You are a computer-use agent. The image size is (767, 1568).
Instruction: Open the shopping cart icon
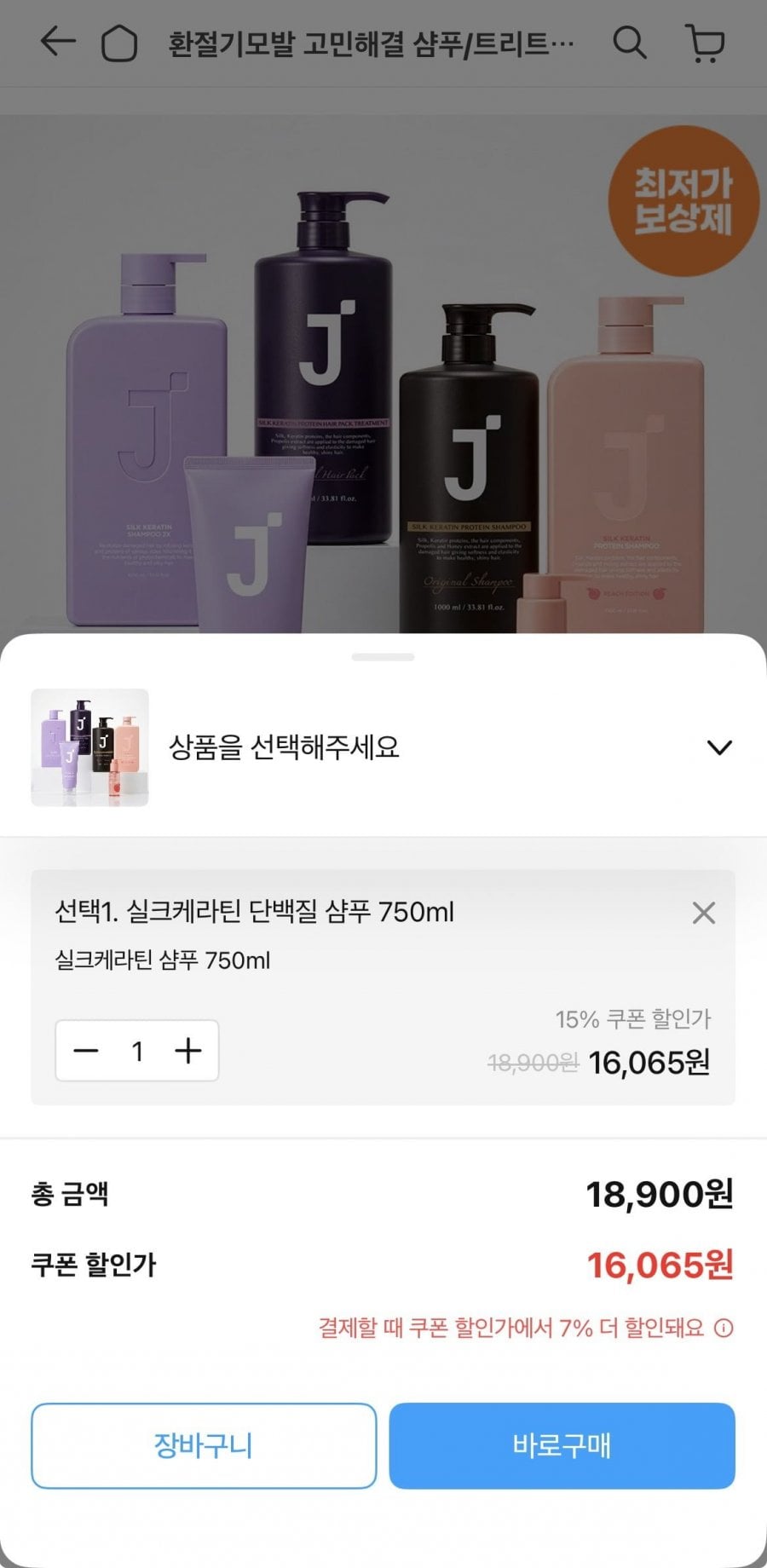[x=705, y=43]
